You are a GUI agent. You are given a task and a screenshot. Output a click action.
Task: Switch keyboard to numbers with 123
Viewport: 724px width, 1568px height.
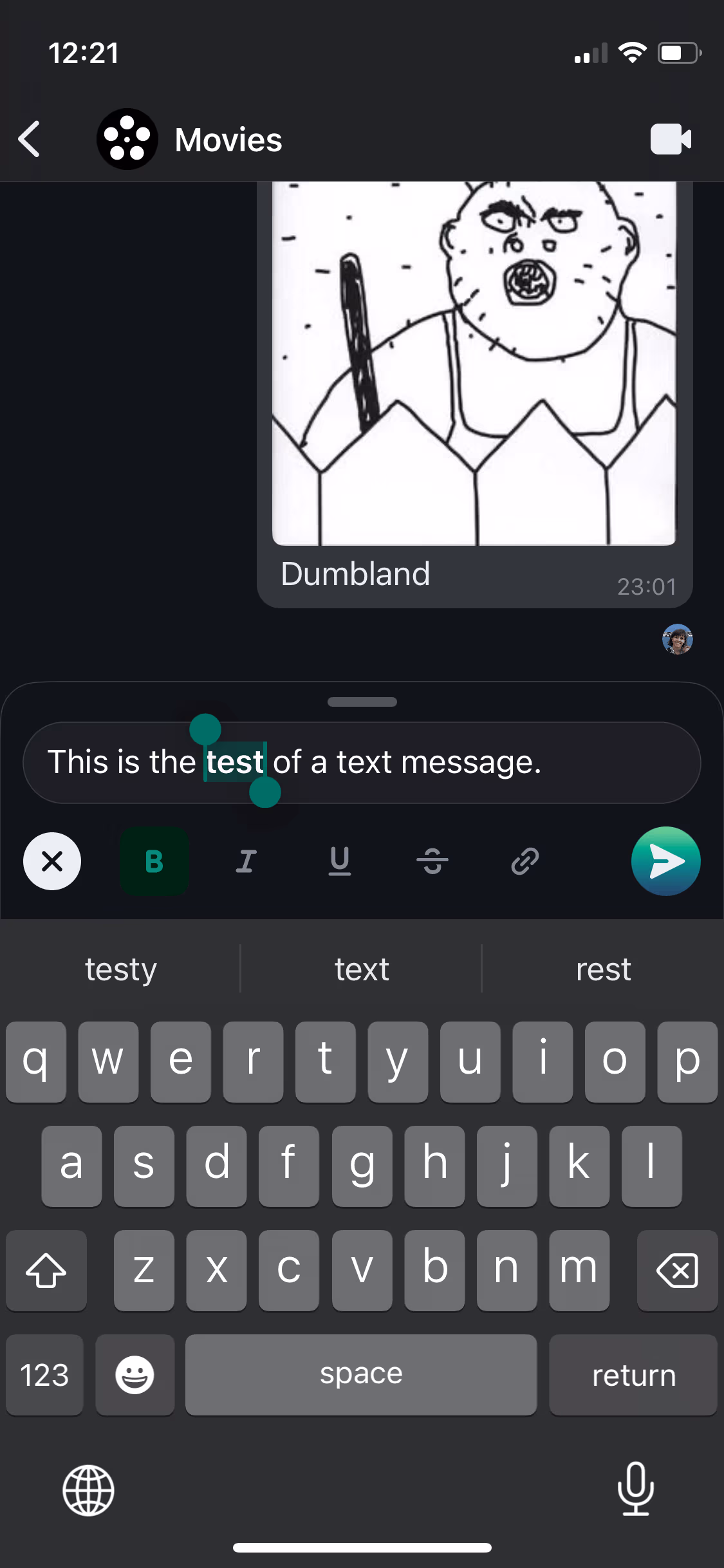coord(44,1375)
